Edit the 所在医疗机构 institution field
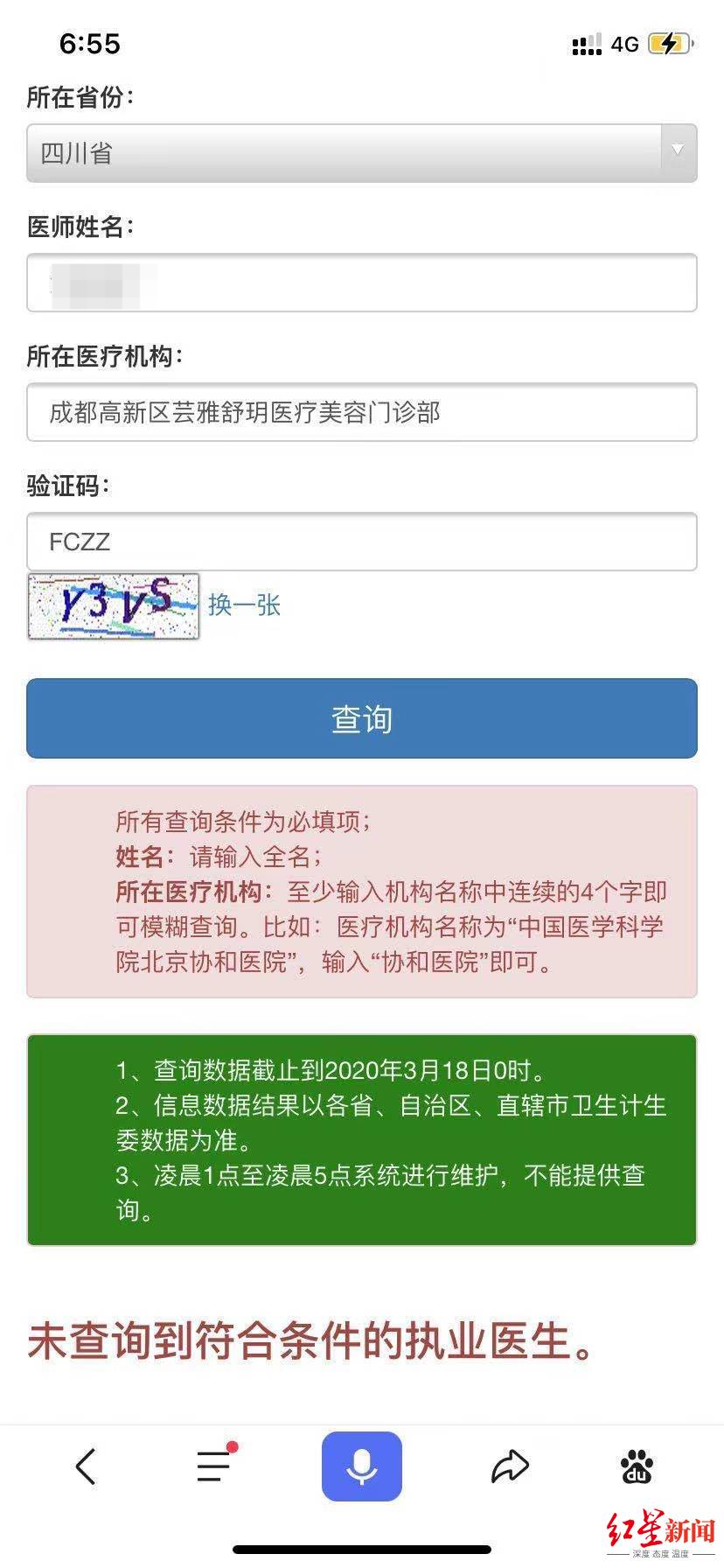This screenshot has width=724, height=1568. coord(361,412)
